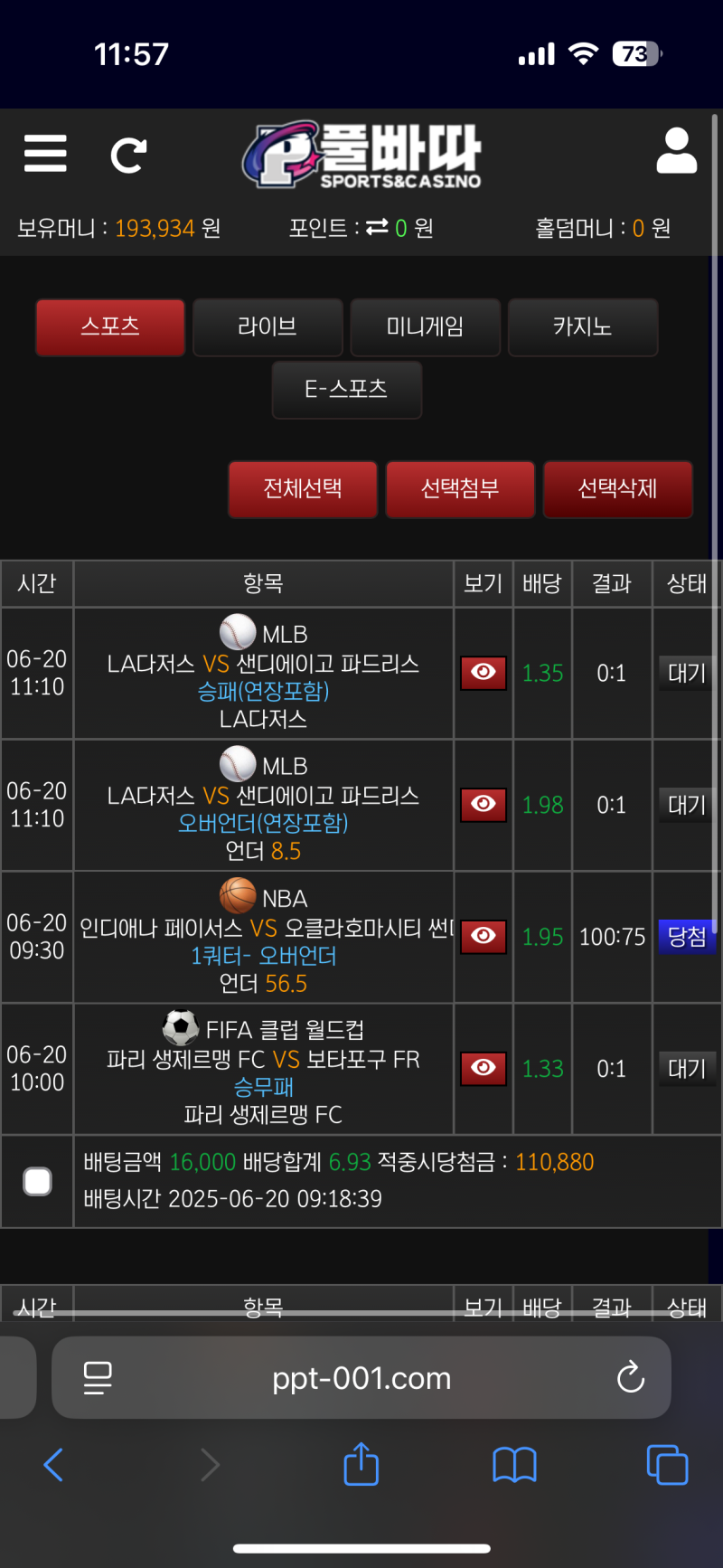Viewport: 723px width, 1568px height.
Task: View details of the NBA bet
Action: (x=483, y=936)
